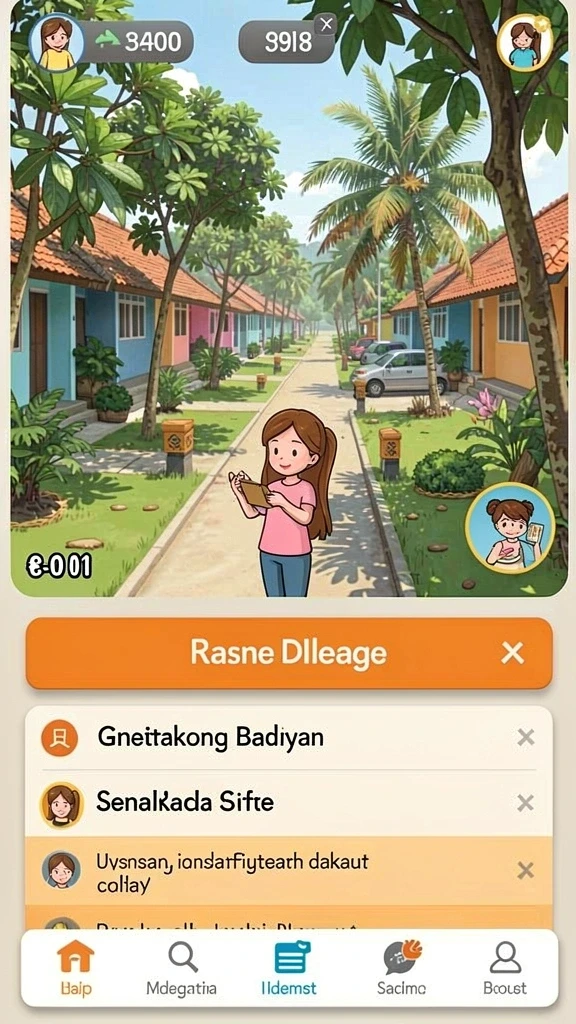Switch to the Mdegatia search tab
Viewport: 576px width, 1024px height.
182,968
